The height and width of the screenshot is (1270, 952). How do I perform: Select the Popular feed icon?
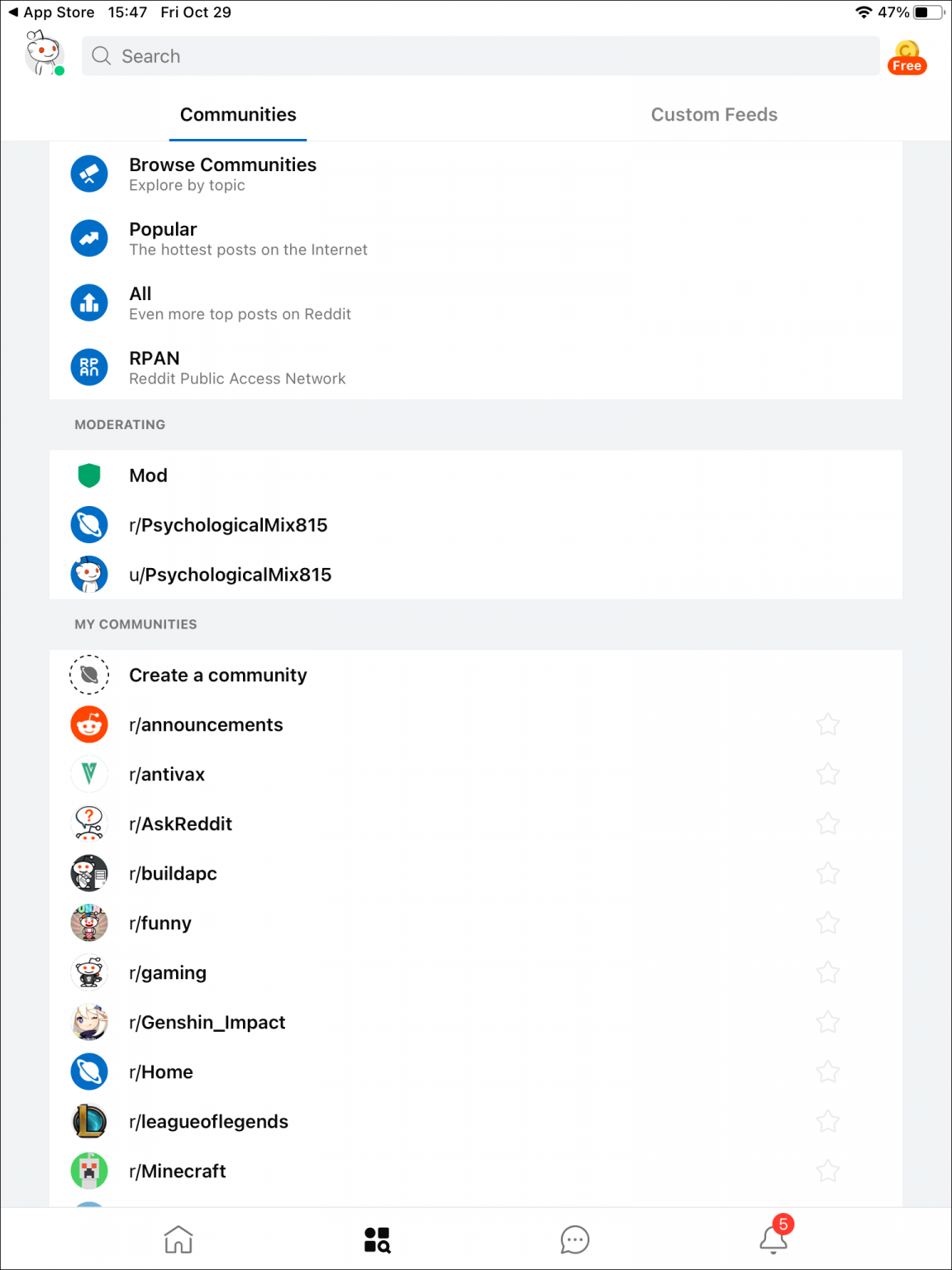tap(89, 238)
